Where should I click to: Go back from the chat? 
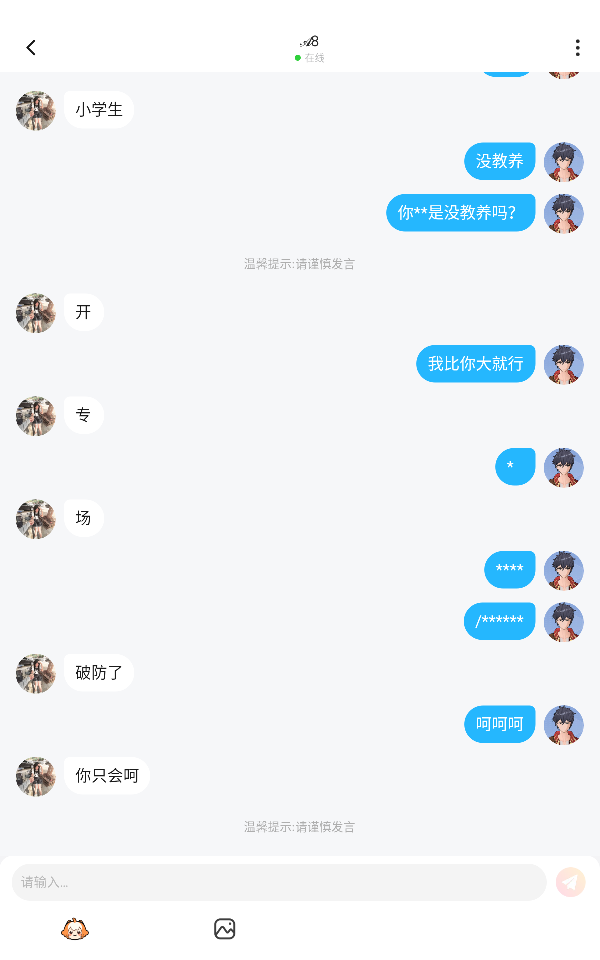31,48
